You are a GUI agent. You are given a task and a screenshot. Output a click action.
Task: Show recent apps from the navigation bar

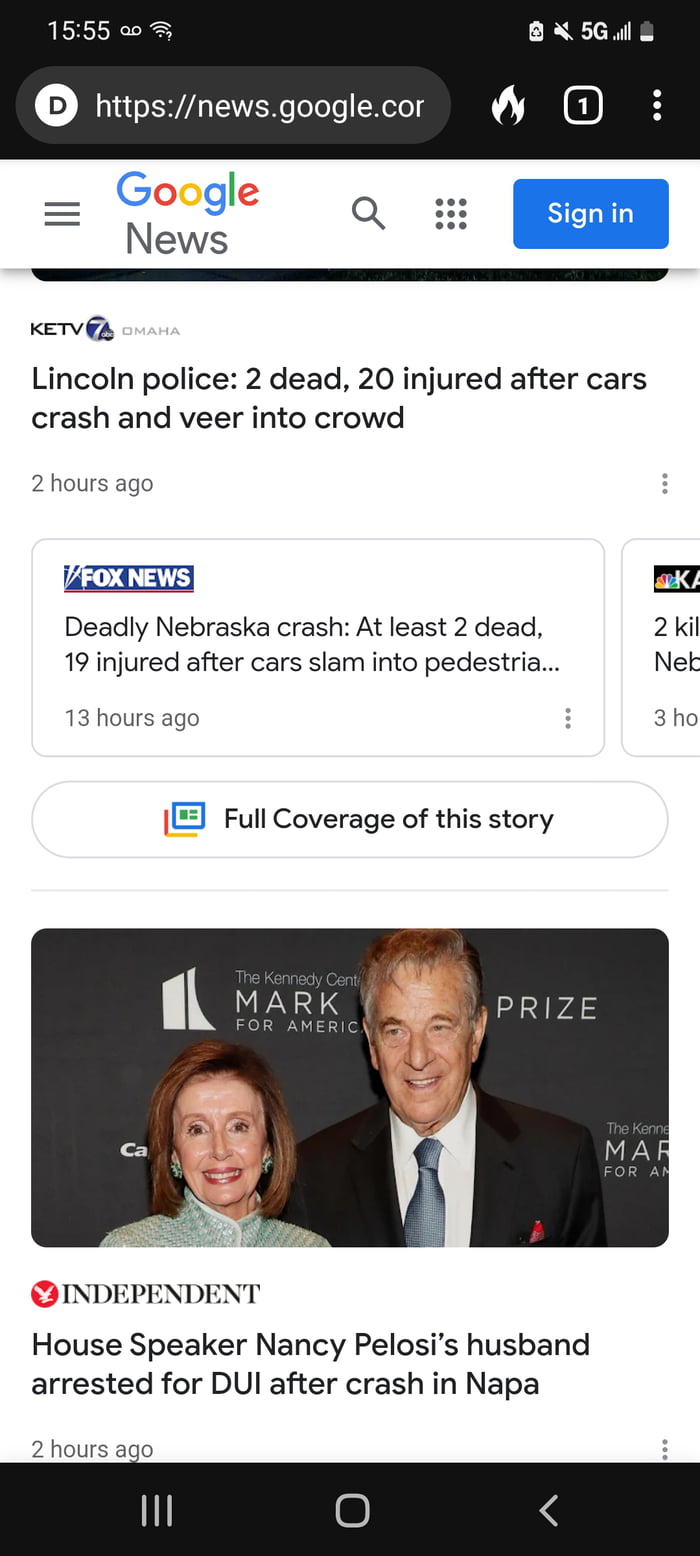coord(157,1510)
